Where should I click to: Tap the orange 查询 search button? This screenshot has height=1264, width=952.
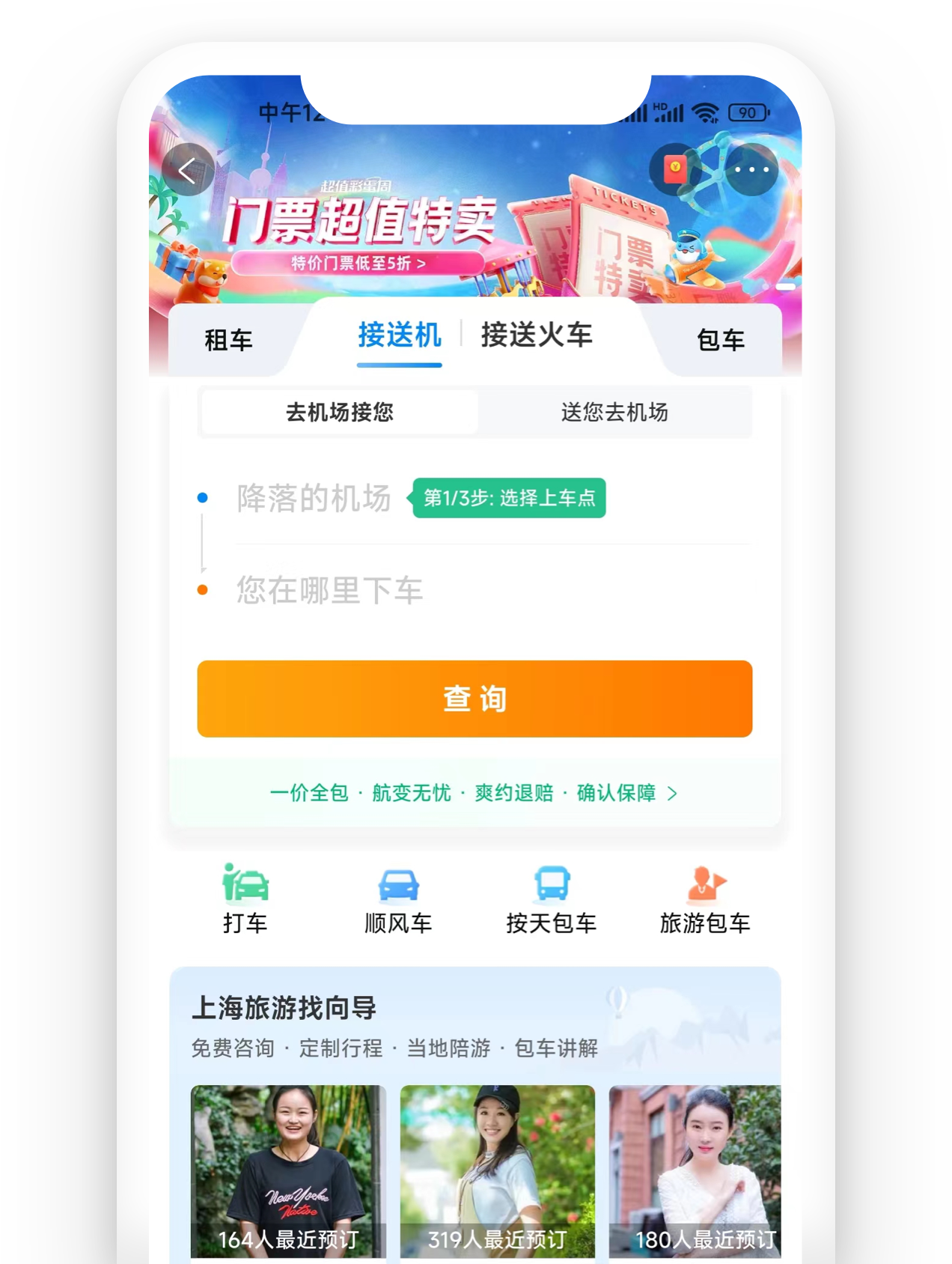(x=475, y=699)
